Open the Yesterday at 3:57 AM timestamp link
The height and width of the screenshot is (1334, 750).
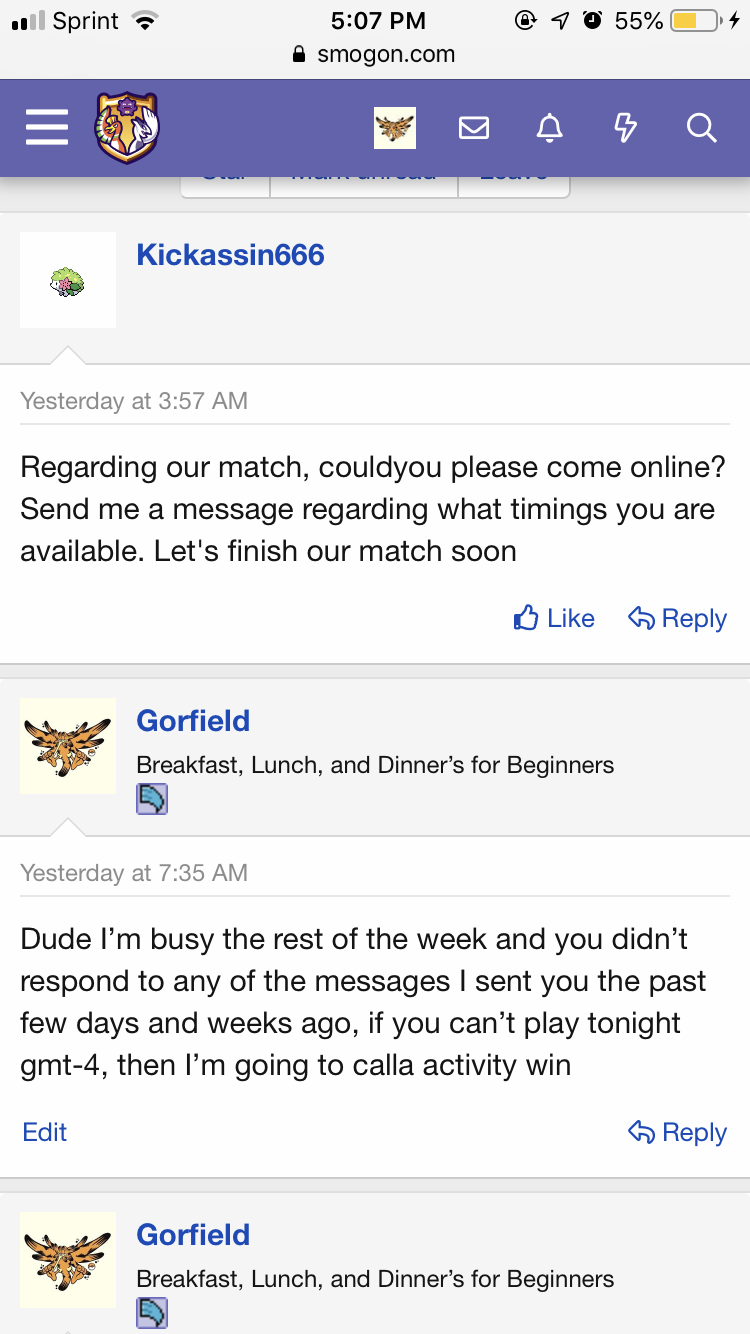(x=134, y=401)
